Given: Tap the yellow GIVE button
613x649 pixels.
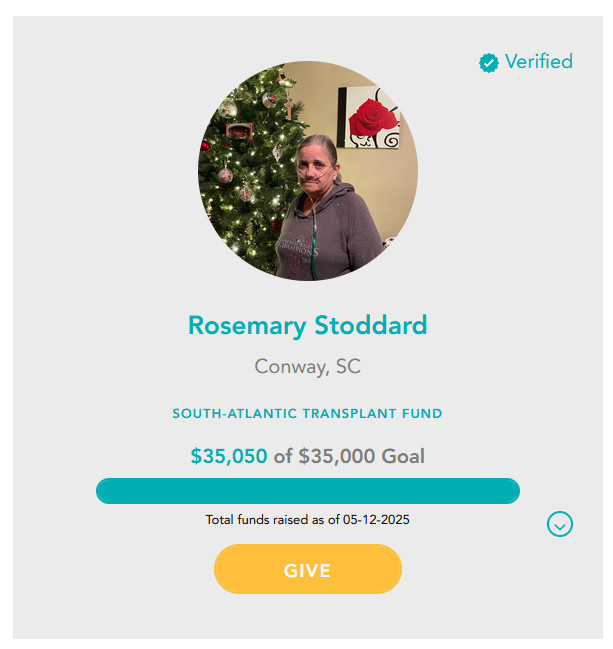Looking at the screenshot, I should tap(307, 570).
